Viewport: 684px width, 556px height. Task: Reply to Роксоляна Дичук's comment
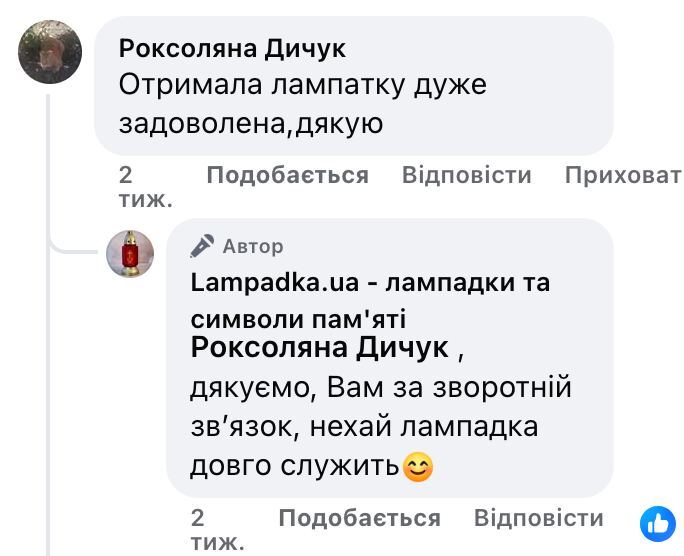[x=466, y=175]
